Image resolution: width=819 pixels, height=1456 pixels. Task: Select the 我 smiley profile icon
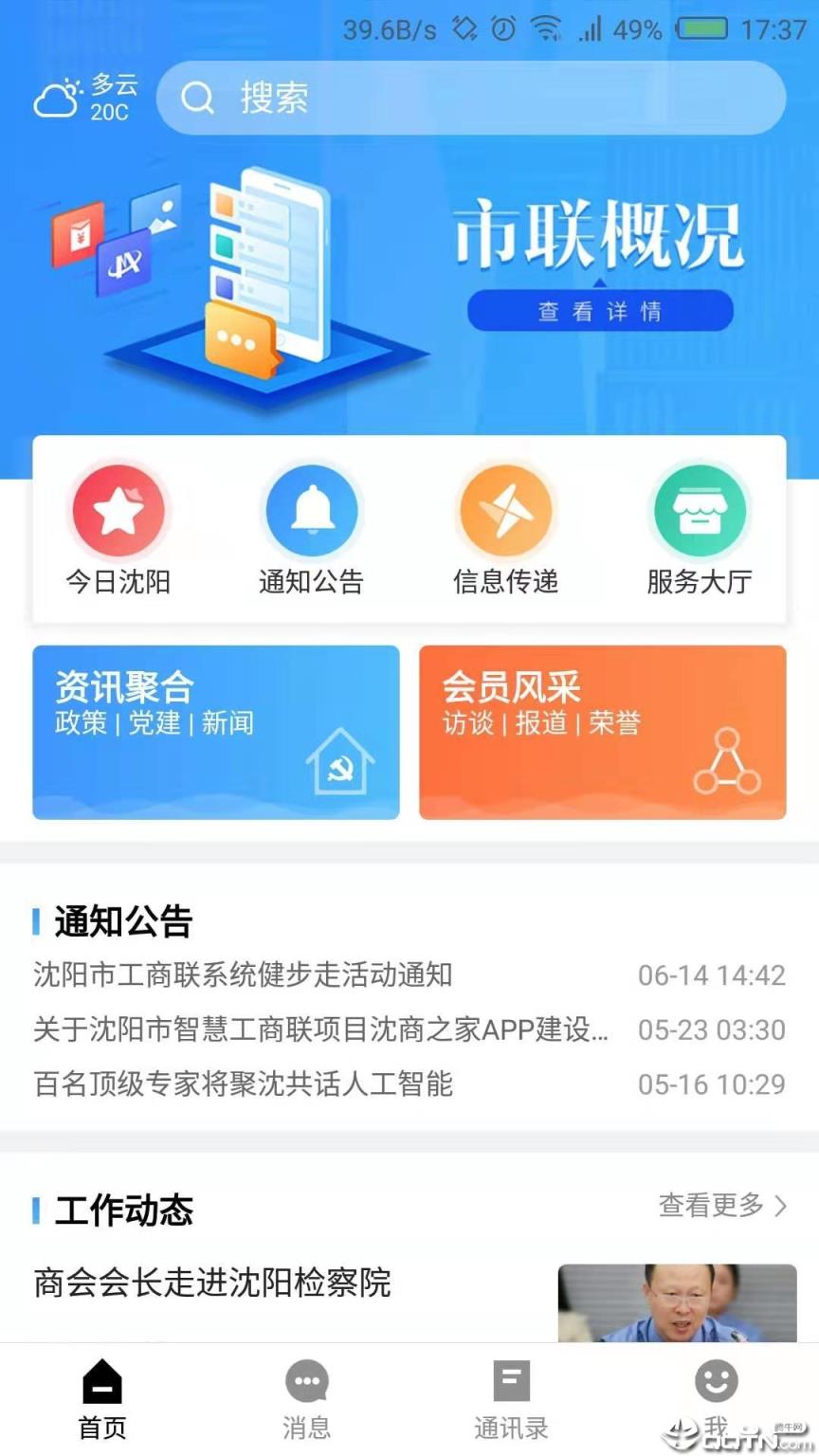click(716, 1382)
